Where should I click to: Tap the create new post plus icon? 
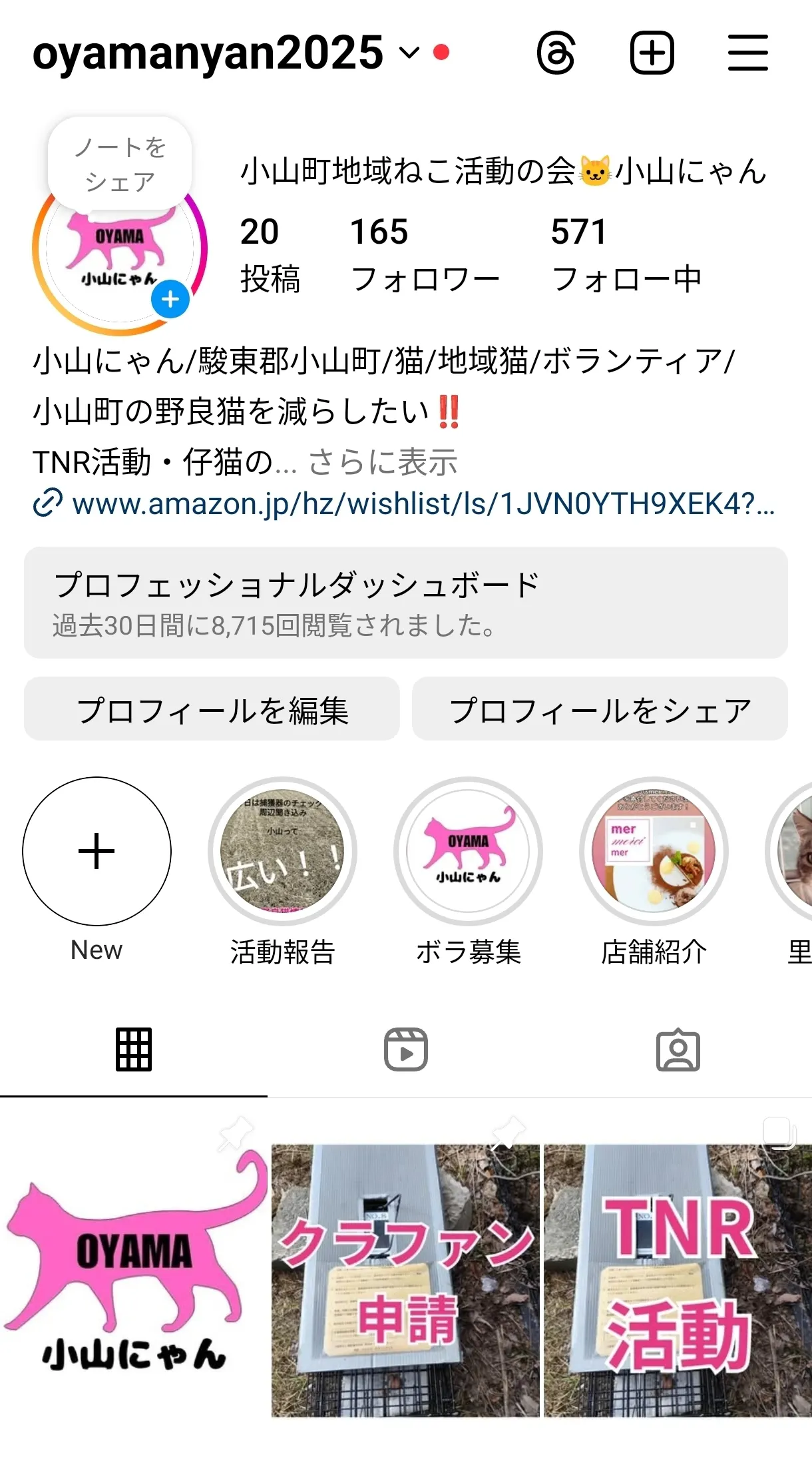(652, 53)
